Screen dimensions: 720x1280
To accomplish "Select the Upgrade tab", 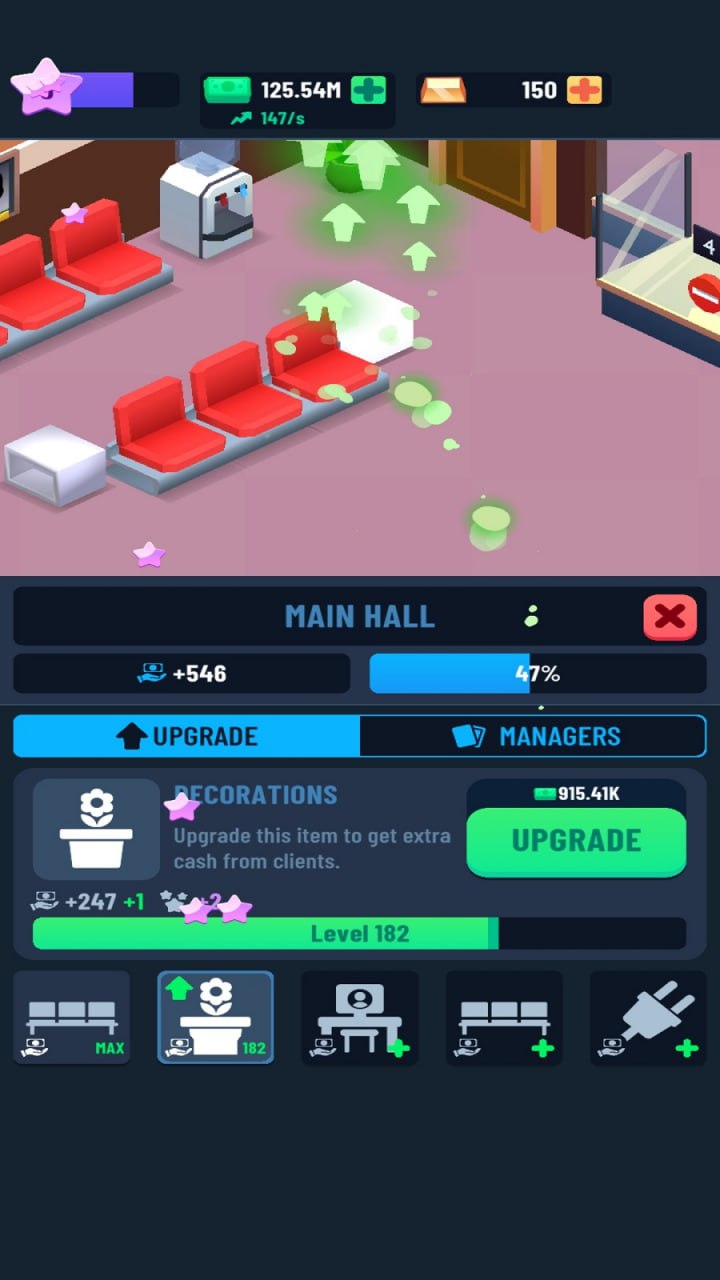I will click(187, 736).
